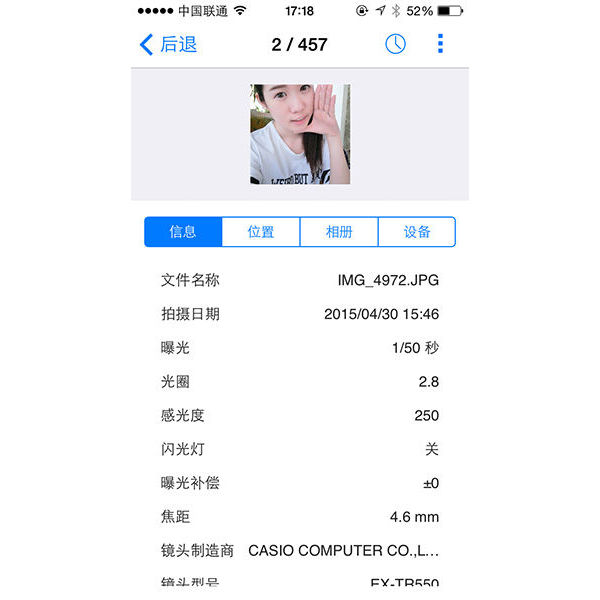This screenshot has height=600, width=600.
Task: Go back with the 后退 button
Action: (168, 44)
